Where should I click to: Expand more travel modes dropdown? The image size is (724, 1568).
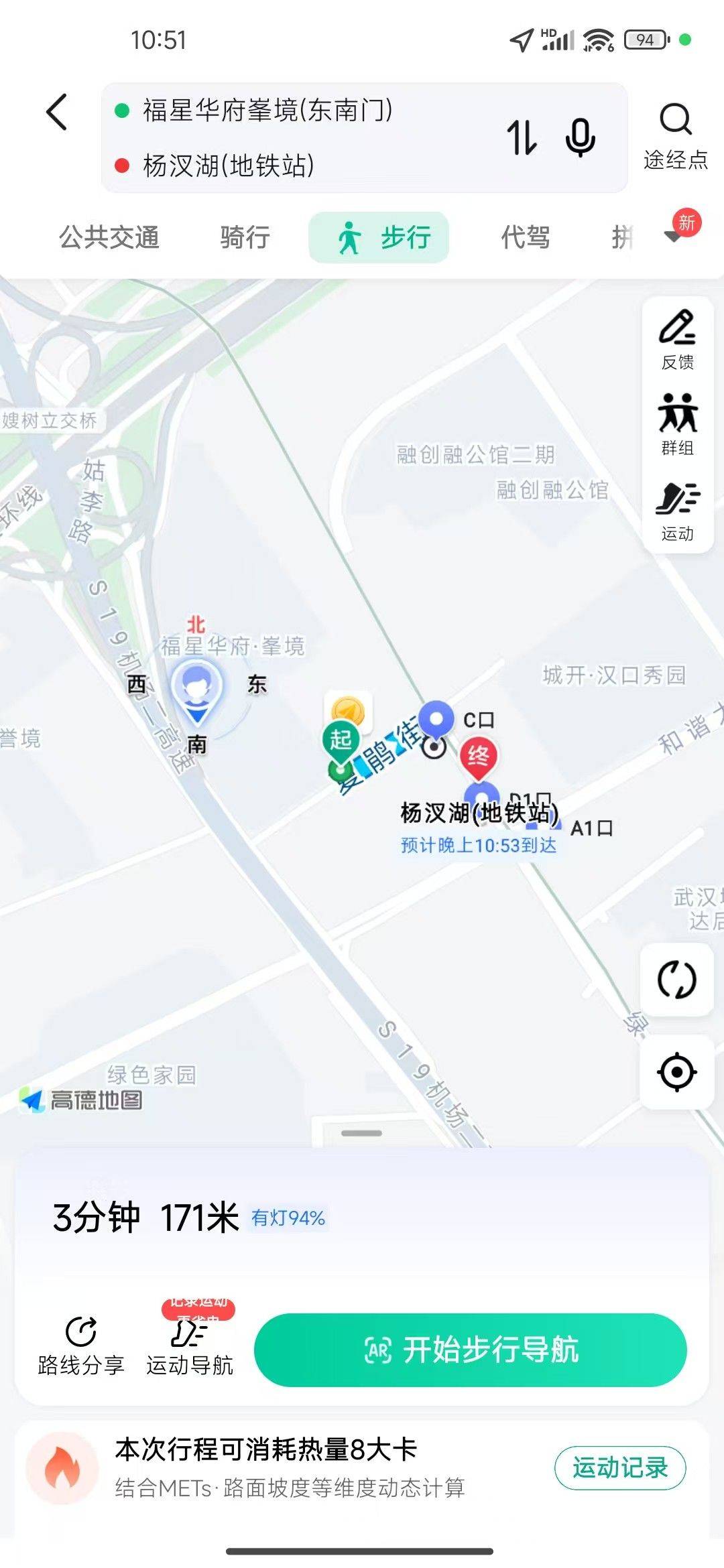(x=674, y=236)
